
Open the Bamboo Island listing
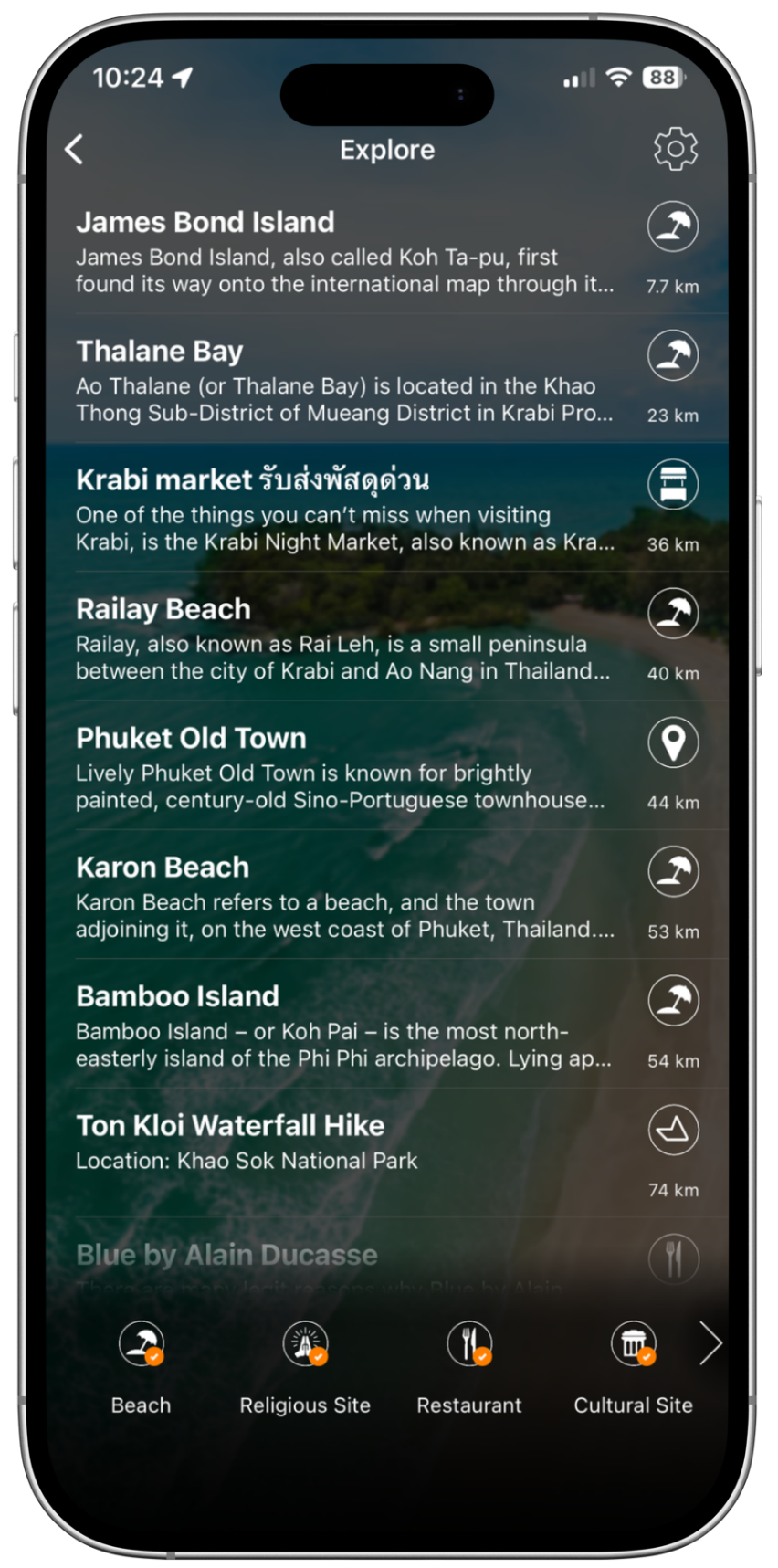point(345,1025)
